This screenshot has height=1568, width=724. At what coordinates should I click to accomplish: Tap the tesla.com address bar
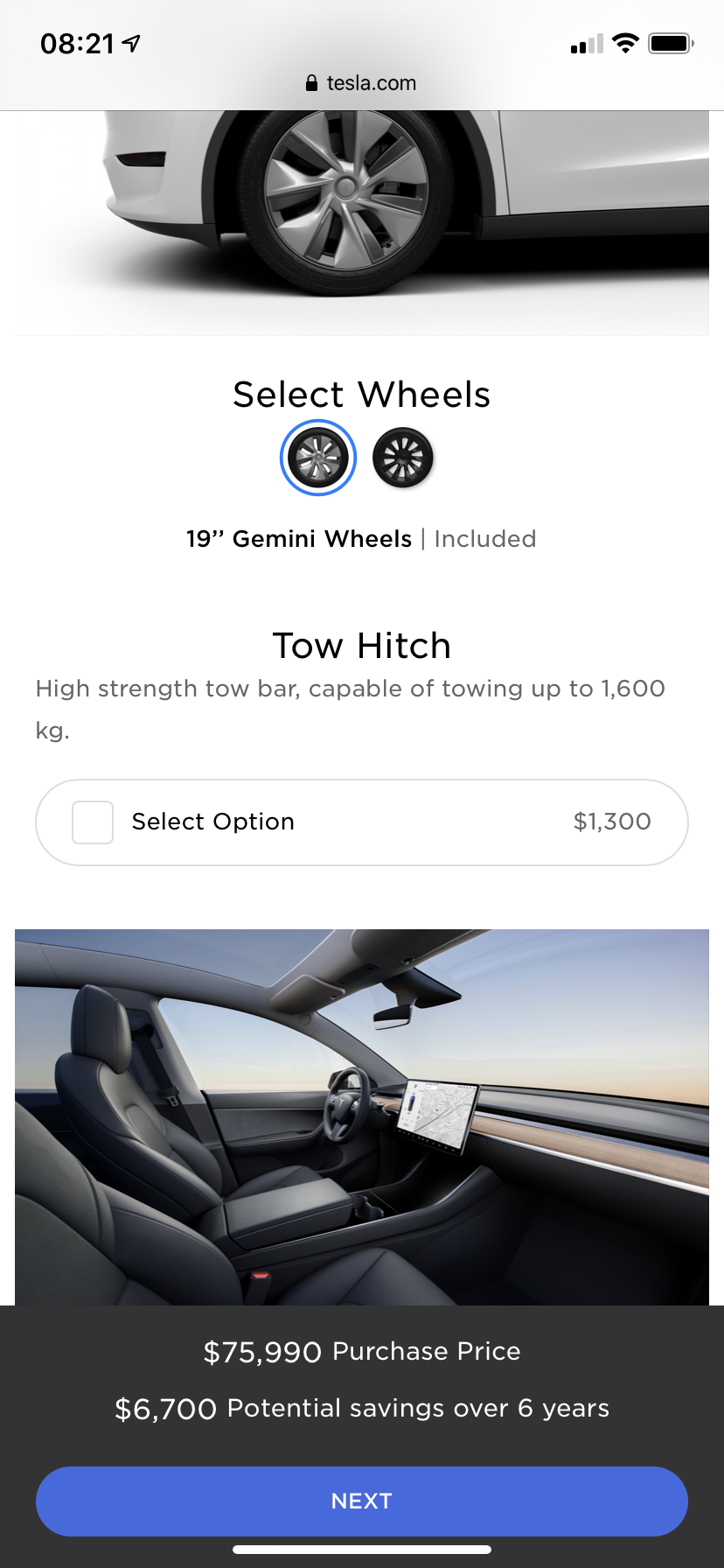362,83
